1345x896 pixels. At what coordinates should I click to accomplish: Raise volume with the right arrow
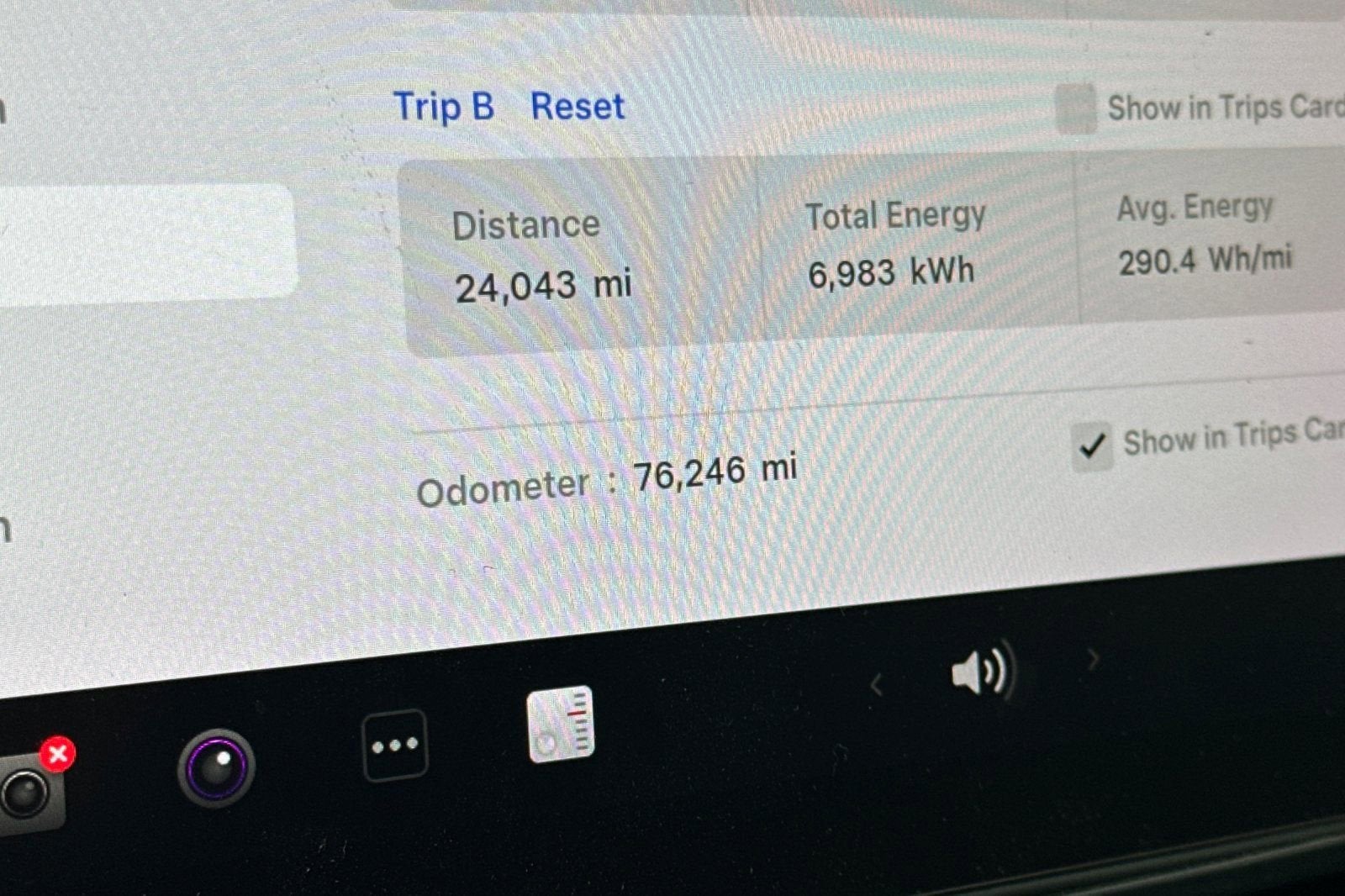click(x=1093, y=660)
